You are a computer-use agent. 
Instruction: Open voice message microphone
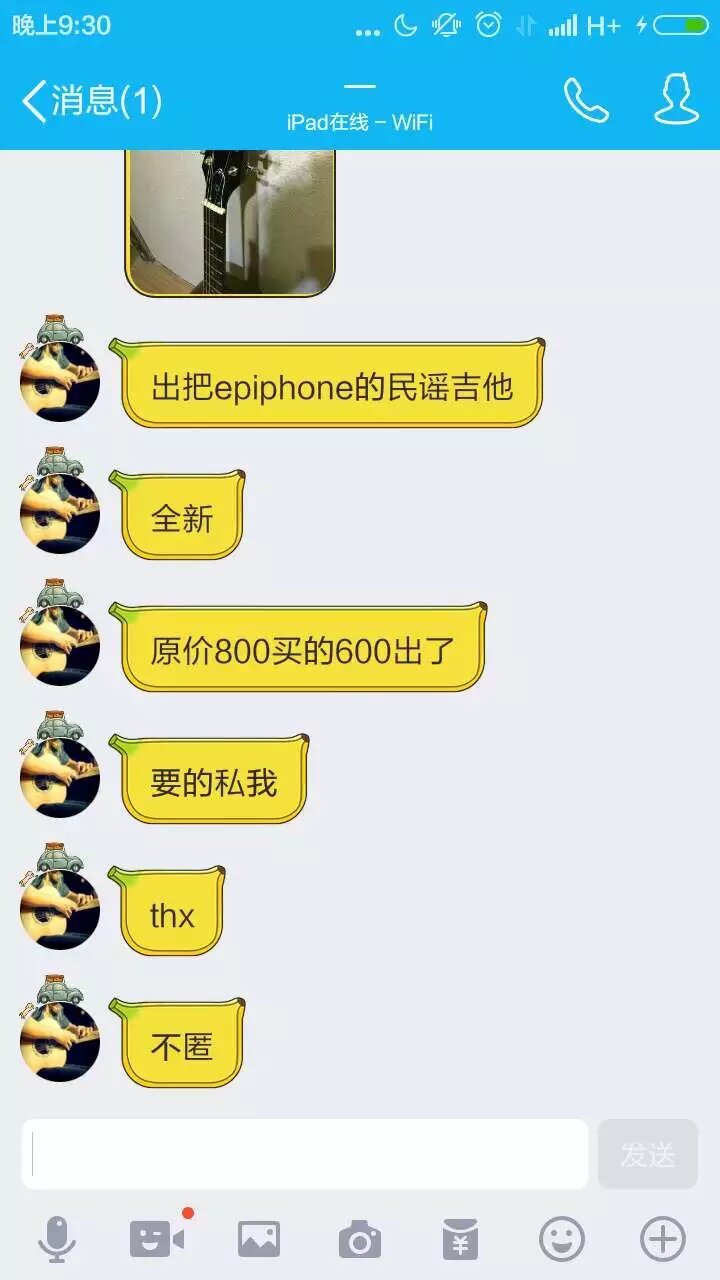coord(57,1240)
